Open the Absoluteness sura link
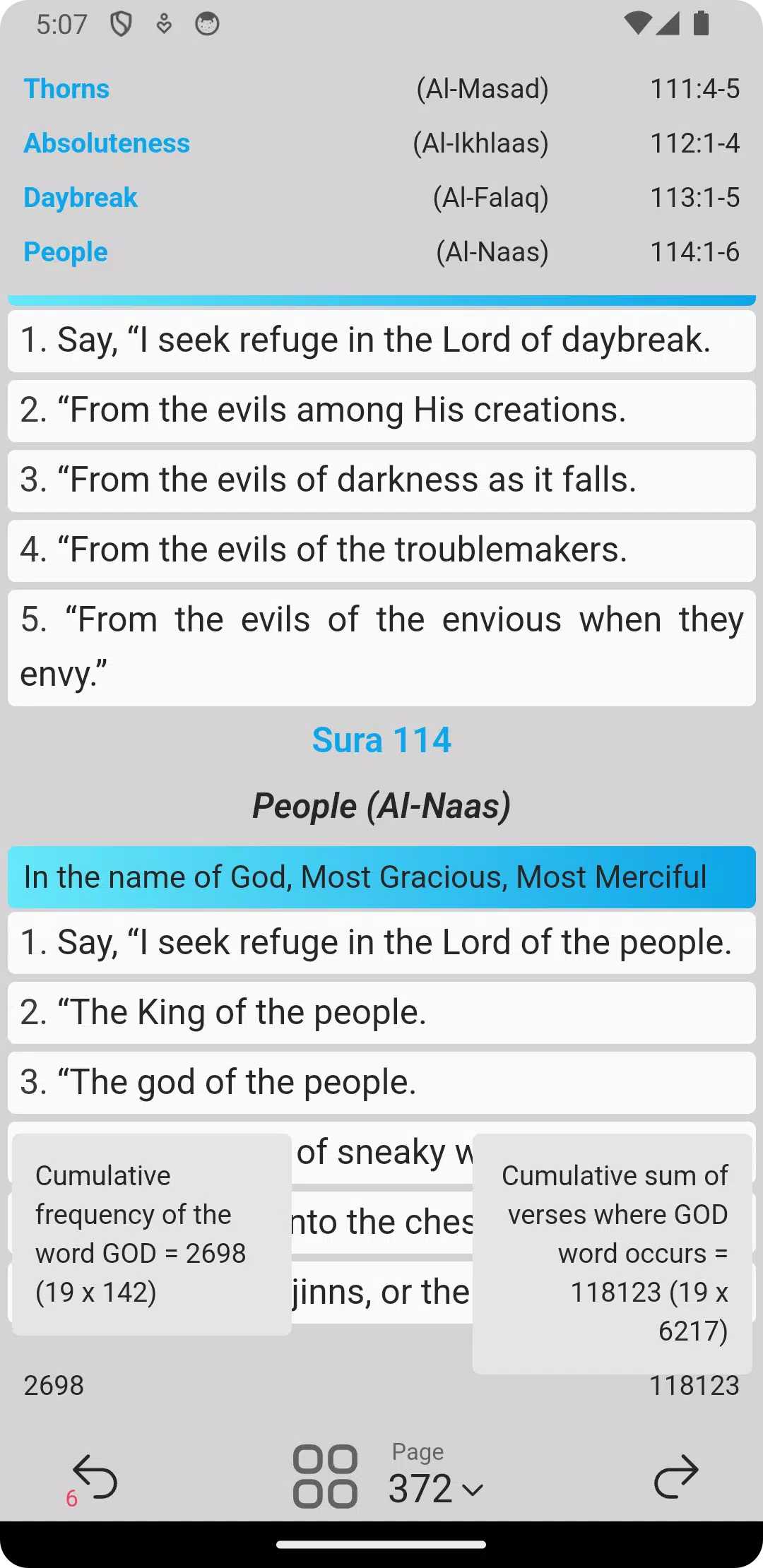Screen dimensions: 763x1568 pyautogui.click(x=107, y=143)
